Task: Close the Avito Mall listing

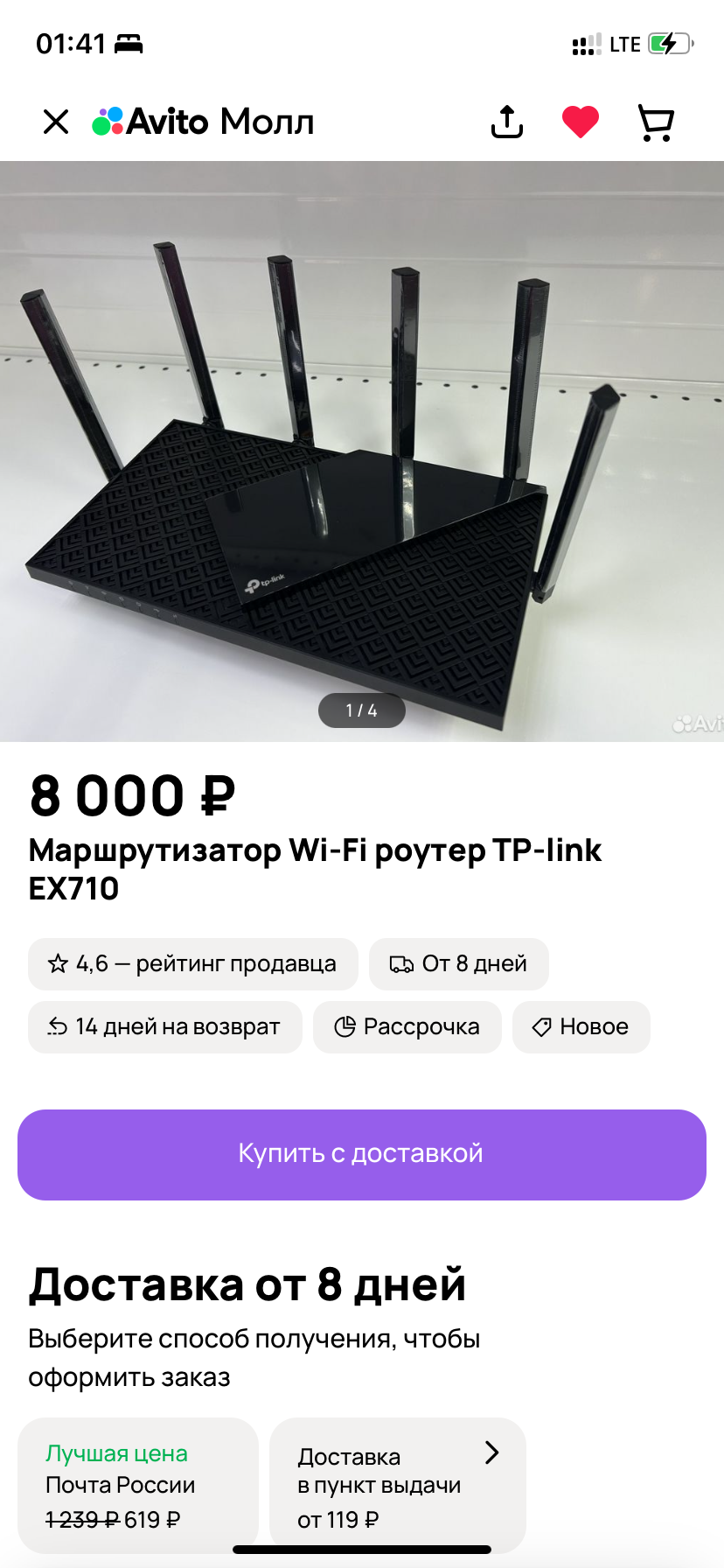Action: coord(56,122)
